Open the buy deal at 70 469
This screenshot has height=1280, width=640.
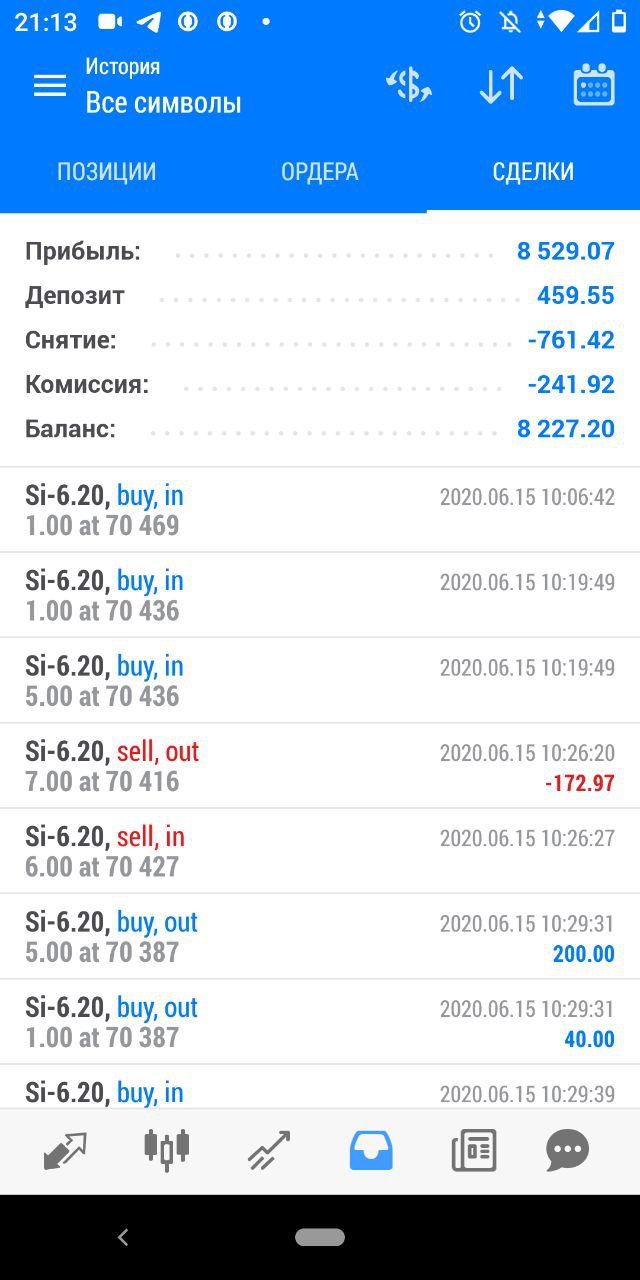(x=320, y=510)
